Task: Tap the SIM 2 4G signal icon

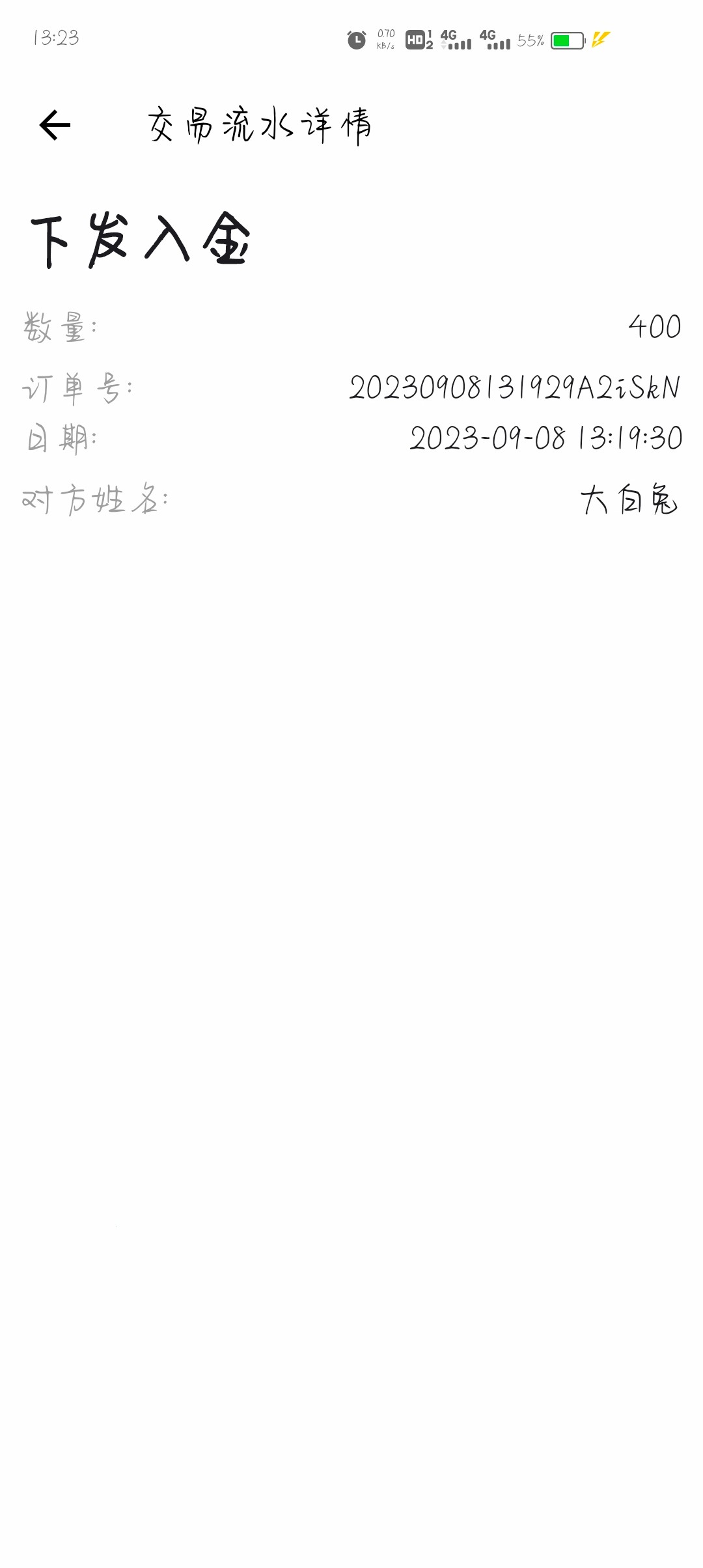Action: pyautogui.click(x=499, y=40)
